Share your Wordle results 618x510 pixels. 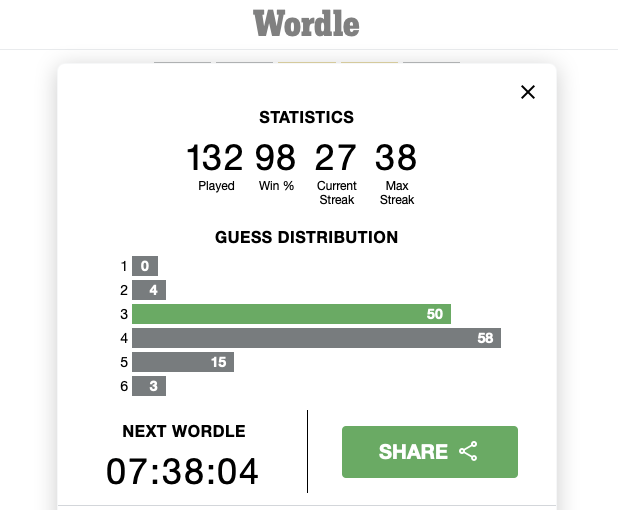tap(430, 452)
